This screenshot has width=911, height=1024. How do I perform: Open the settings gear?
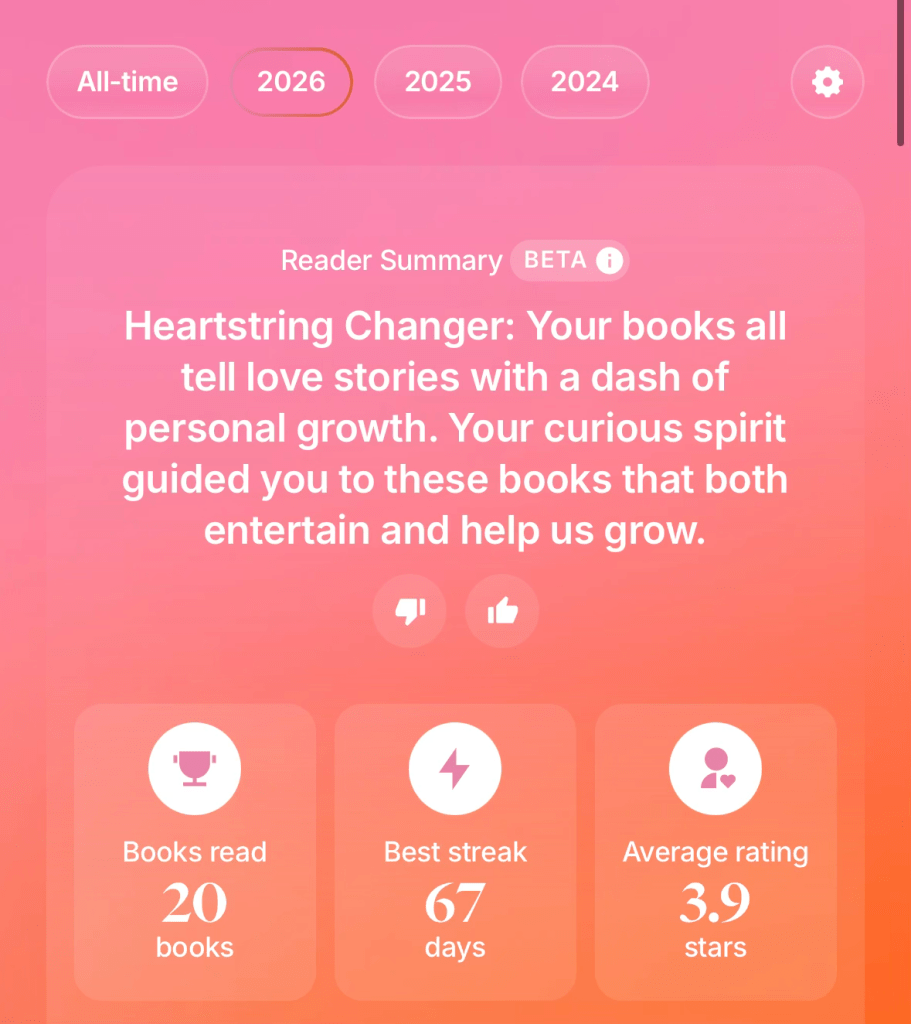827,82
